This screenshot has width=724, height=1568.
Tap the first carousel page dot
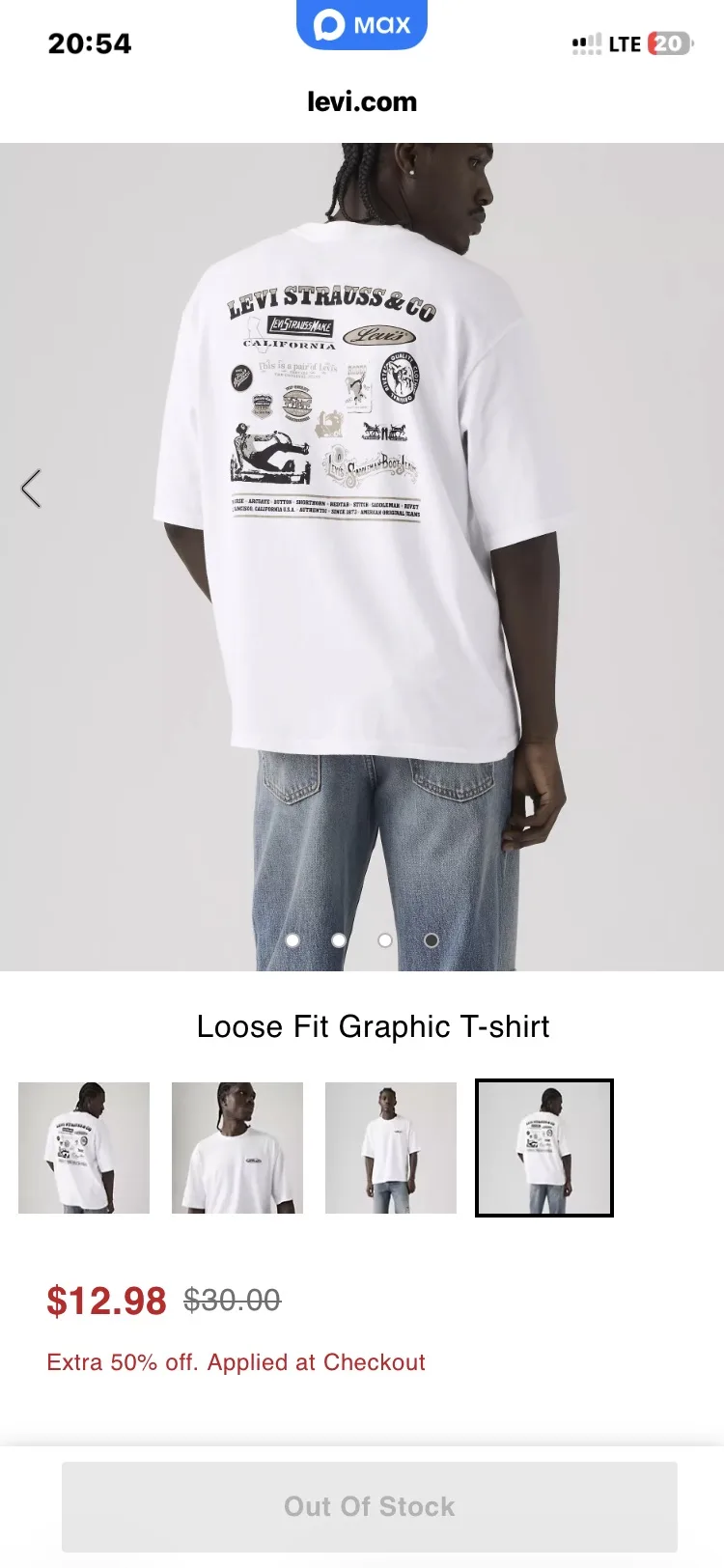tap(292, 939)
